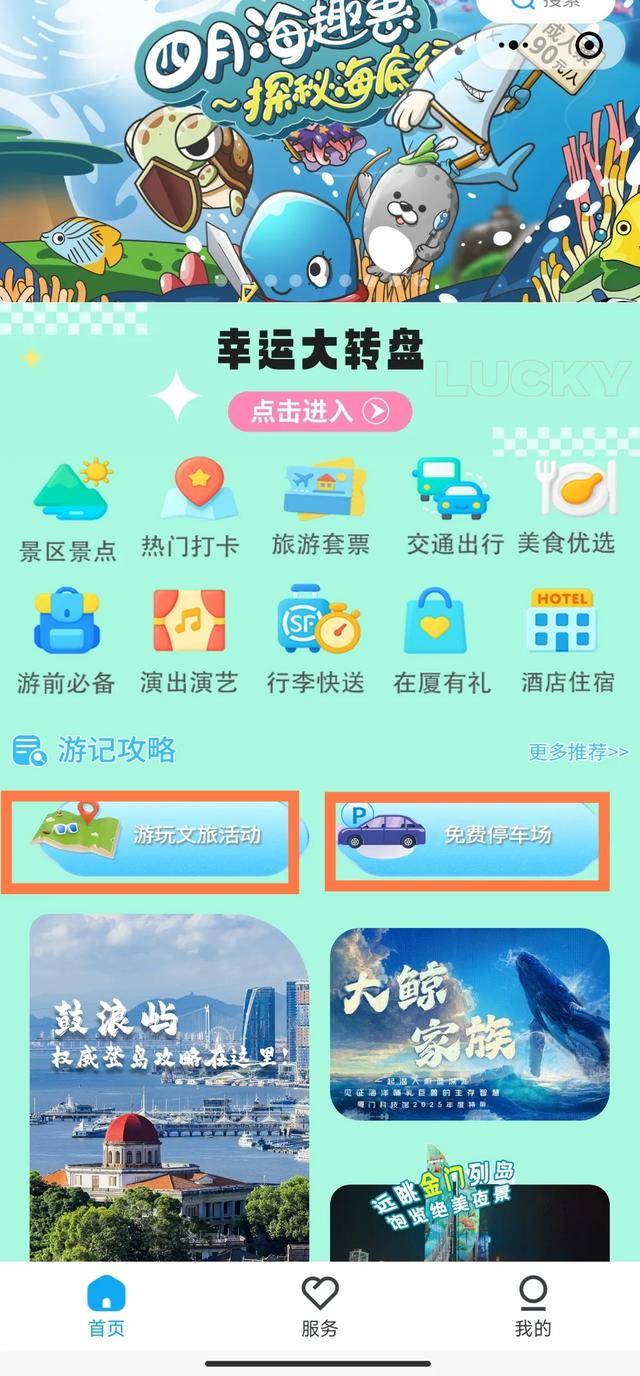Open 在厦有礼 gifts
This screenshot has width=640, height=1376.
441,642
